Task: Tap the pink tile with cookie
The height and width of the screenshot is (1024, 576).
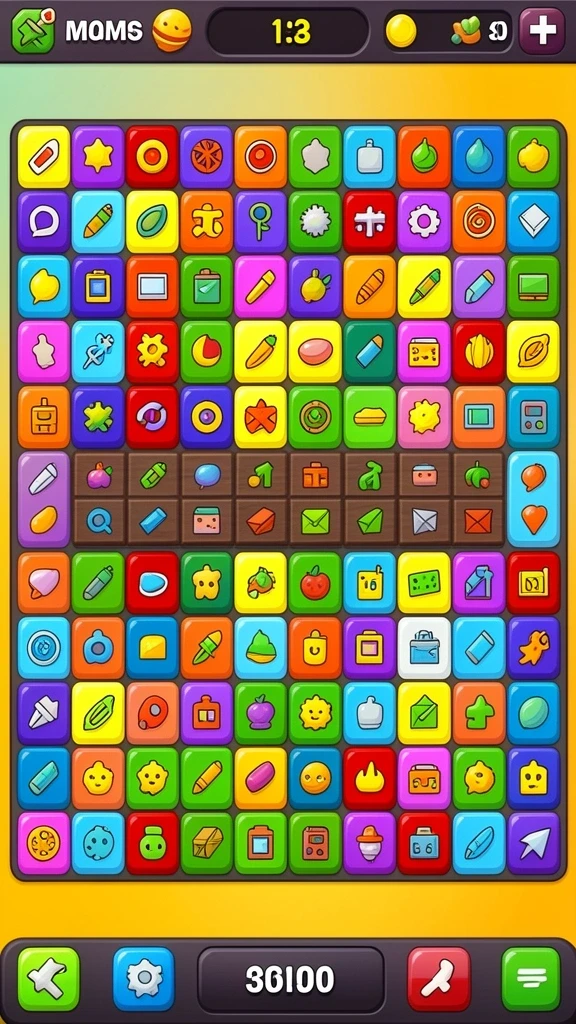Action: (44, 843)
